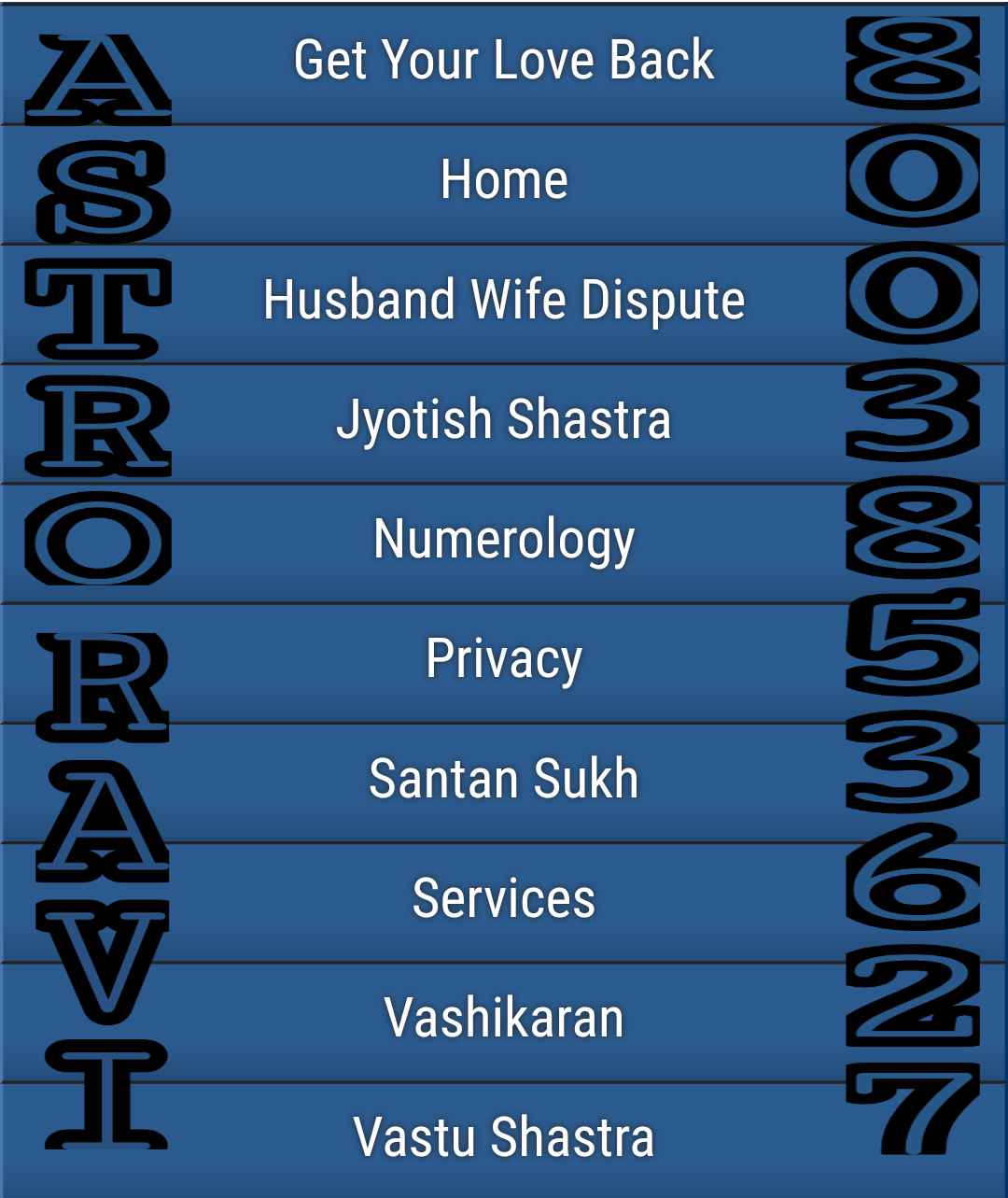Open Santan Sukh section

(x=504, y=779)
